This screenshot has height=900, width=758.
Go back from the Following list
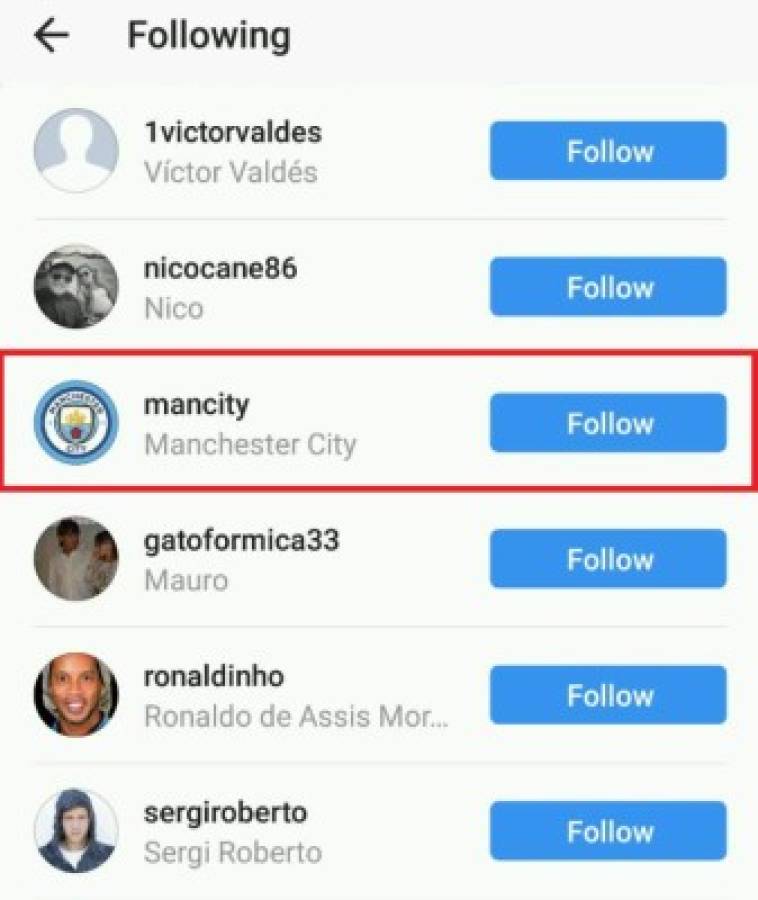point(51,36)
